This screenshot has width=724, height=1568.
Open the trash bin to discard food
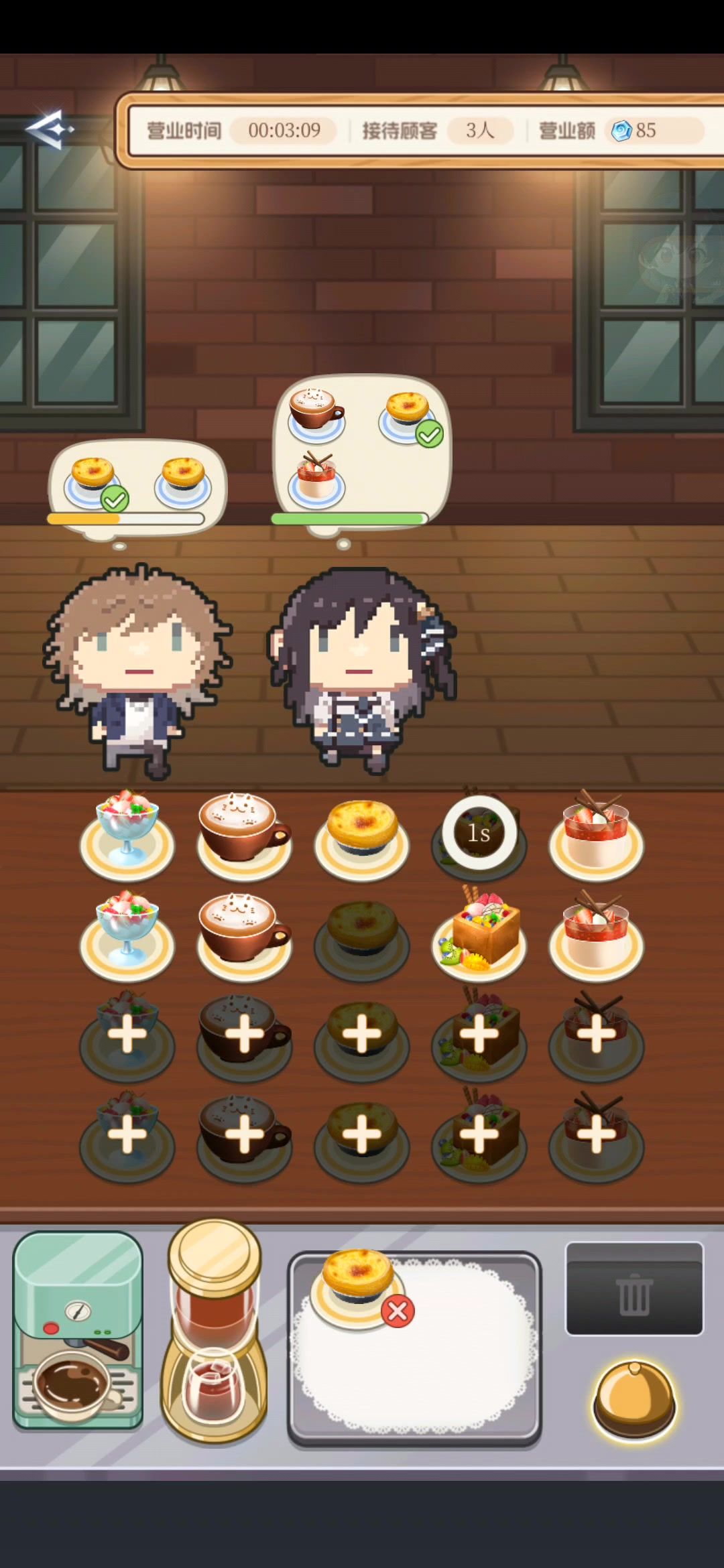[x=634, y=1289]
